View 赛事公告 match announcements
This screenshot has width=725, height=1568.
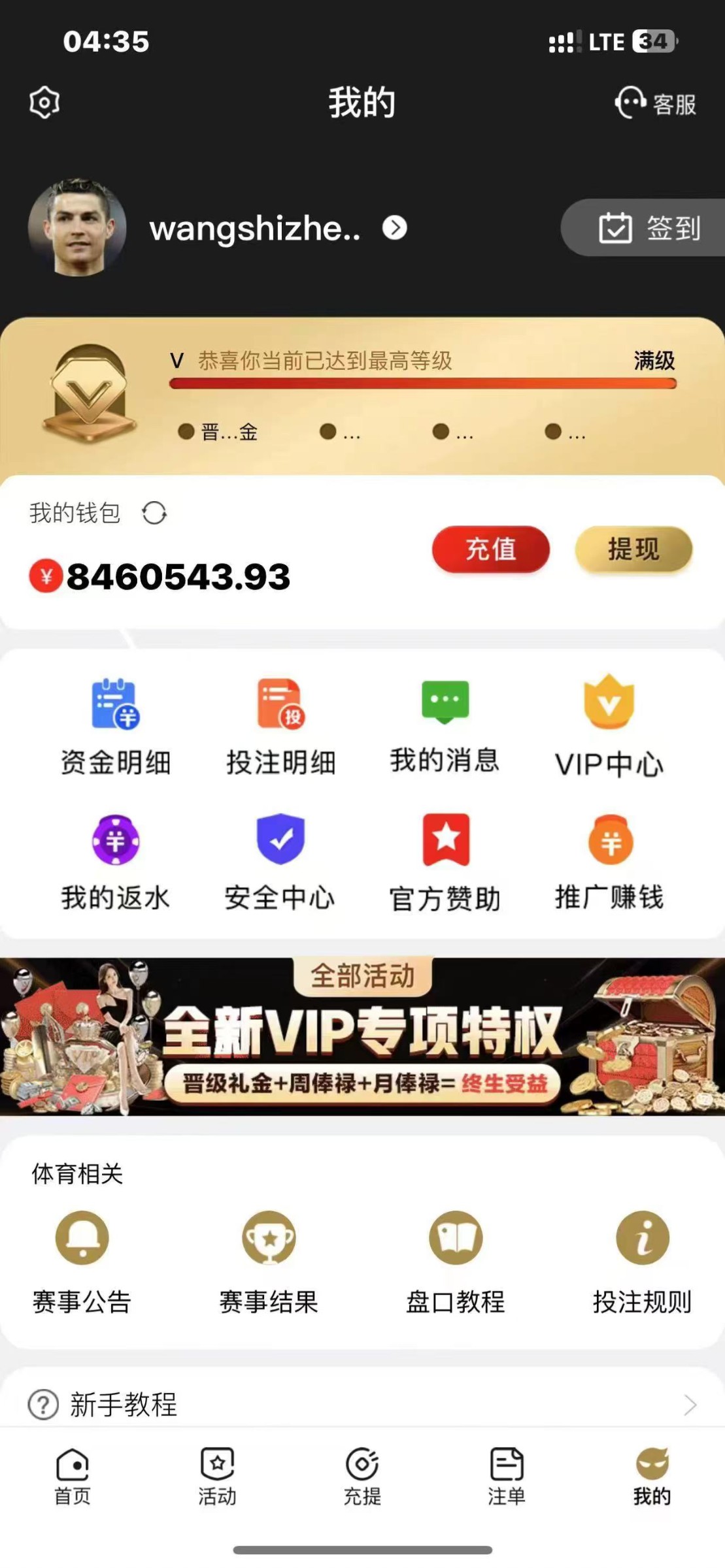tap(82, 1262)
